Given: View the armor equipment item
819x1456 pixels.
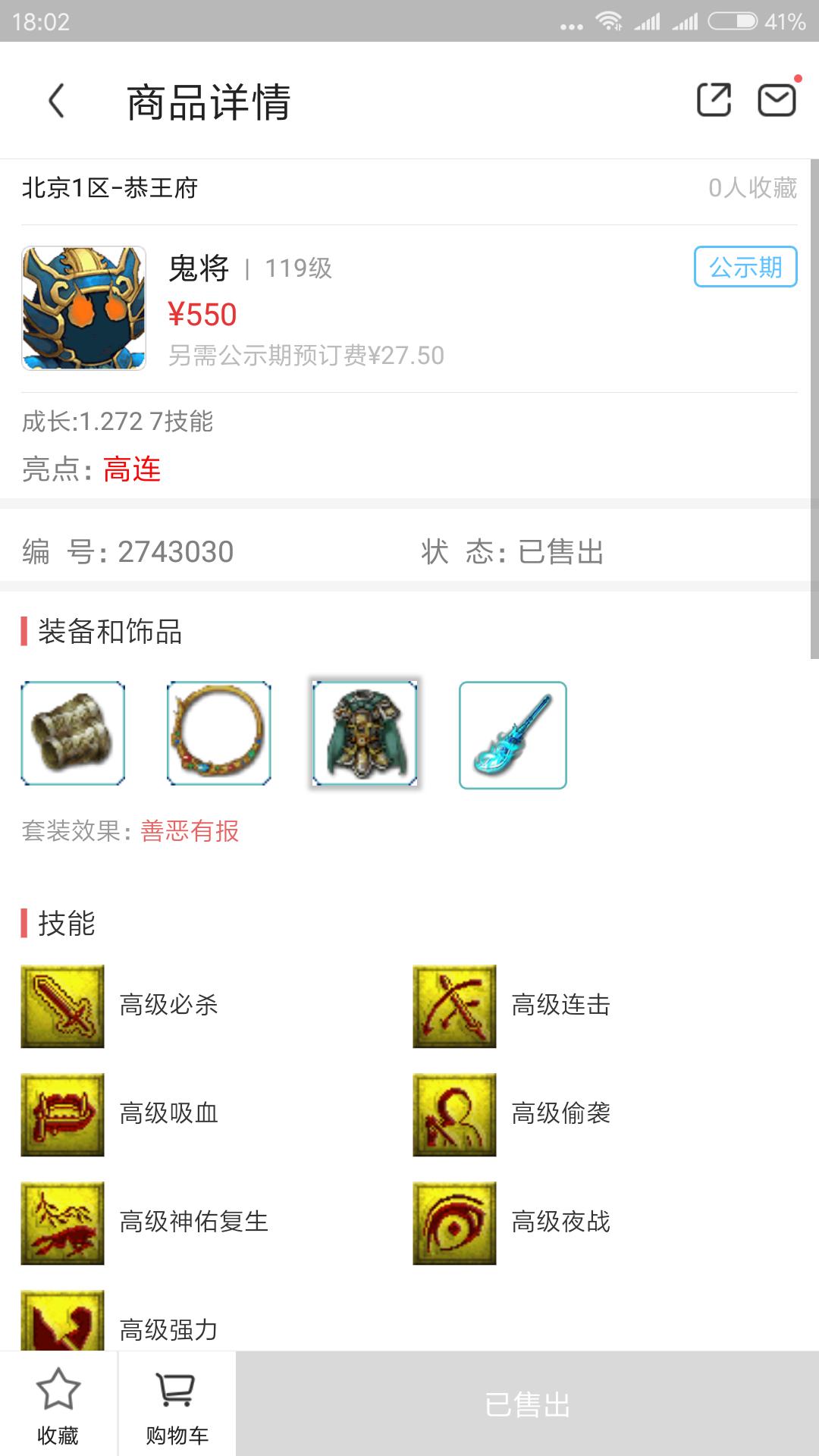Looking at the screenshot, I should [x=365, y=733].
